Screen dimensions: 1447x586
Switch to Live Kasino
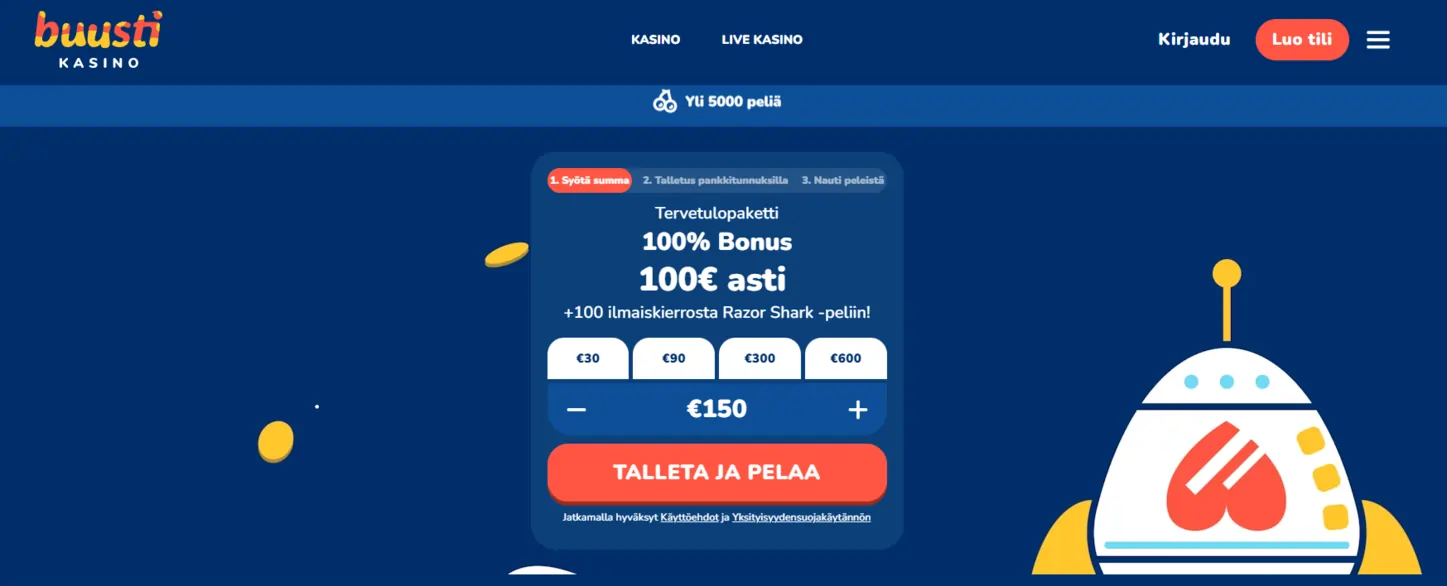[x=762, y=40]
